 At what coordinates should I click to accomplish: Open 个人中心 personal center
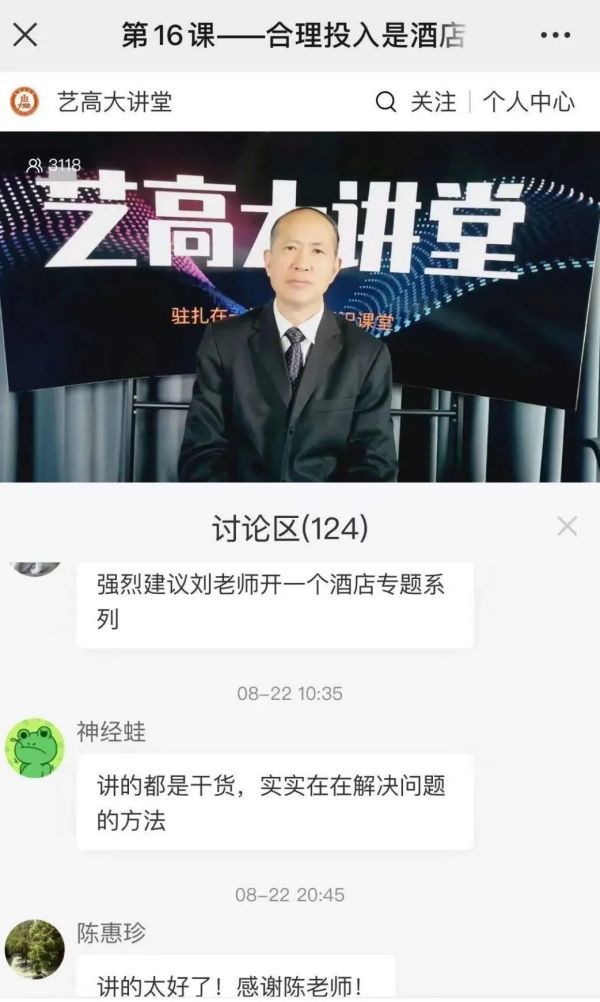[x=529, y=101]
